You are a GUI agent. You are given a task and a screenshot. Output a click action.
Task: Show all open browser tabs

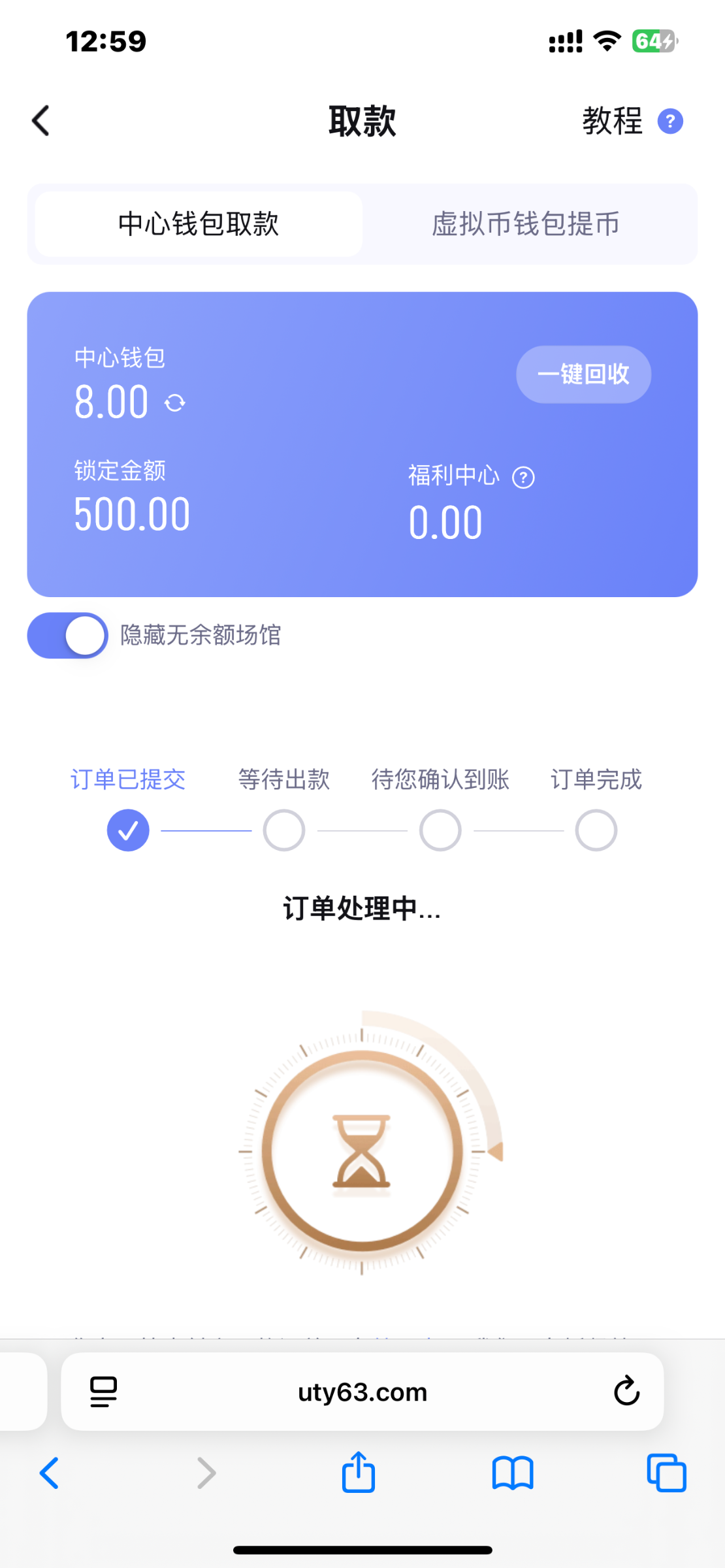tap(666, 1473)
